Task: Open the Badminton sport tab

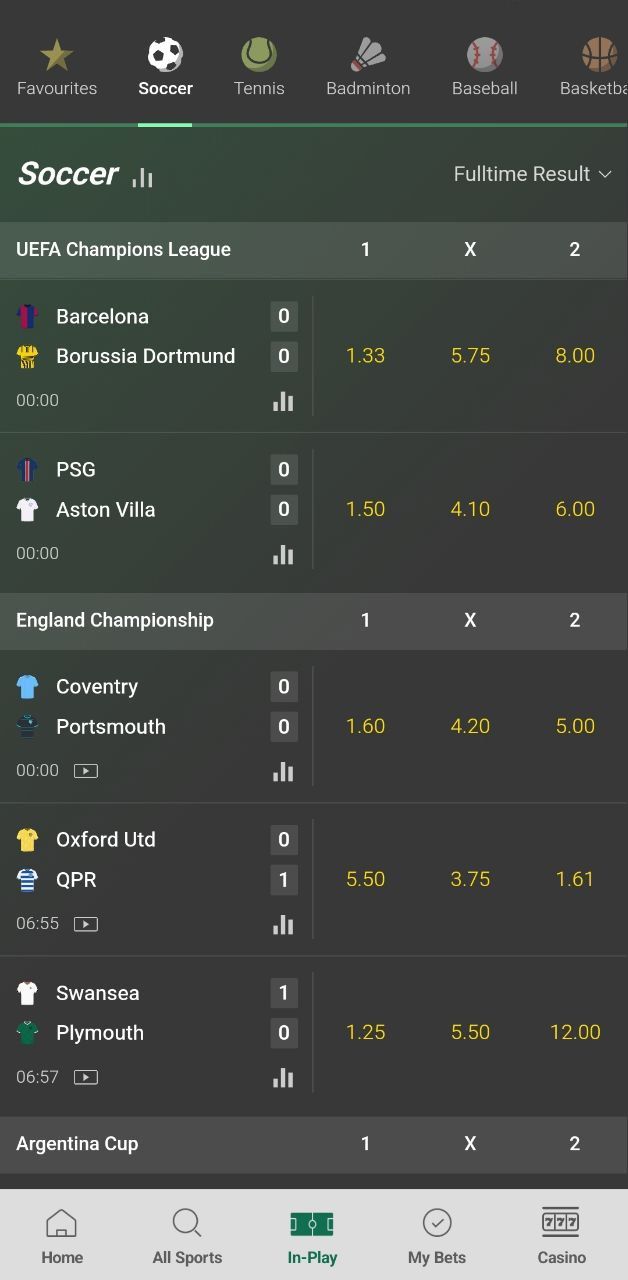Action: click(x=368, y=67)
